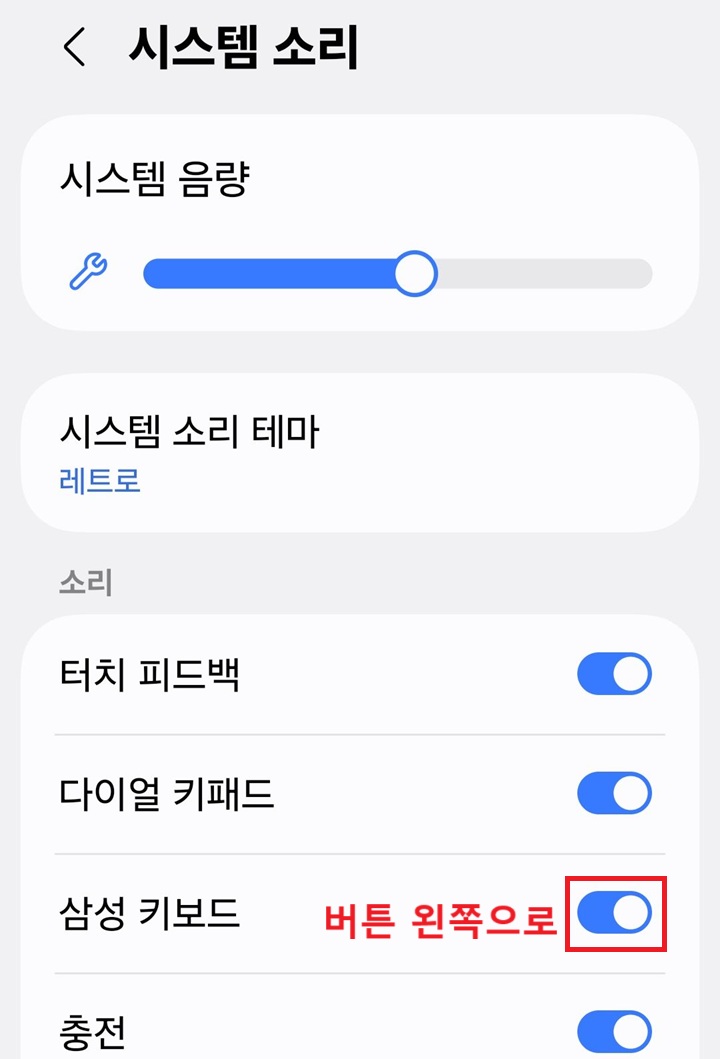This screenshot has height=1059, width=720.
Task: Click the 시스템 음량 settings card
Action: (x=360, y=220)
